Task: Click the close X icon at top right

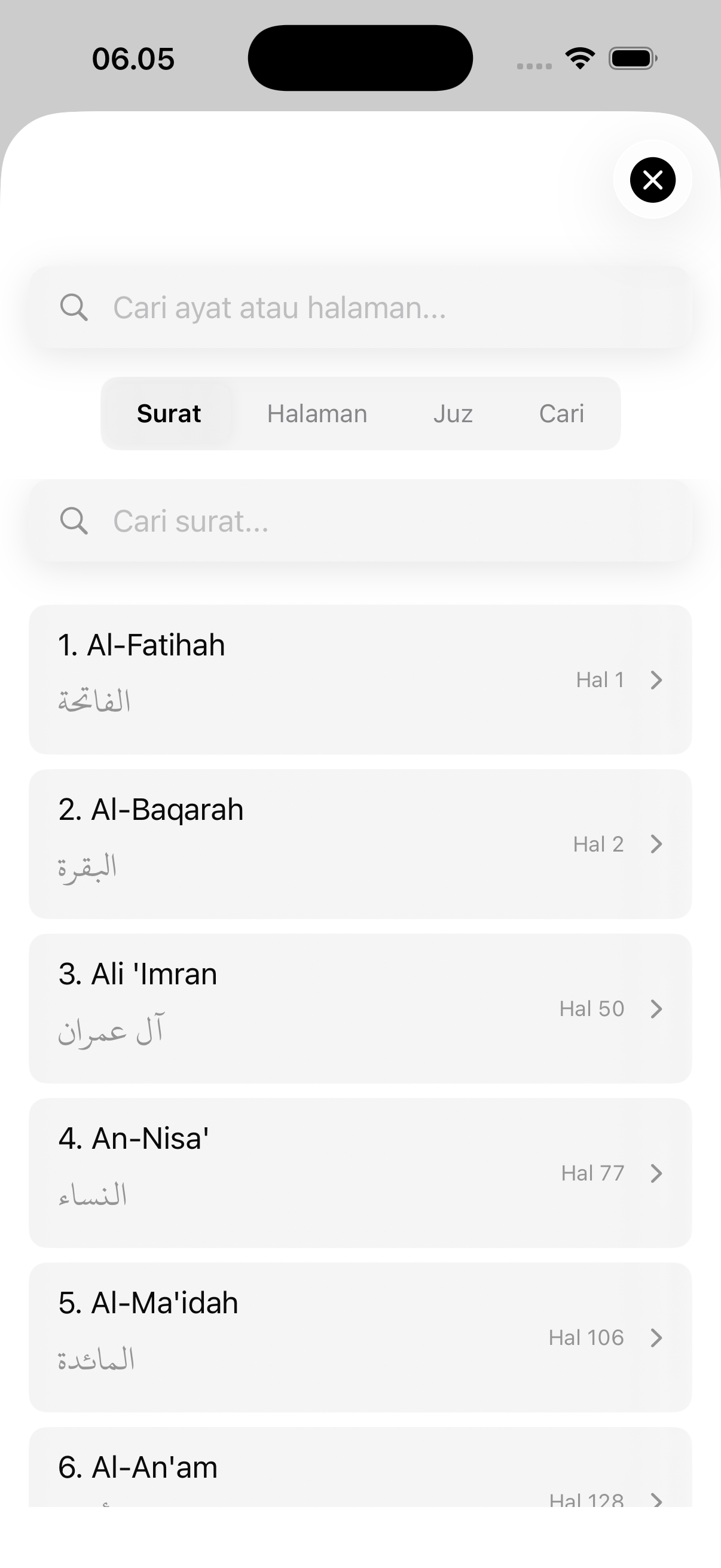Action: point(652,180)
